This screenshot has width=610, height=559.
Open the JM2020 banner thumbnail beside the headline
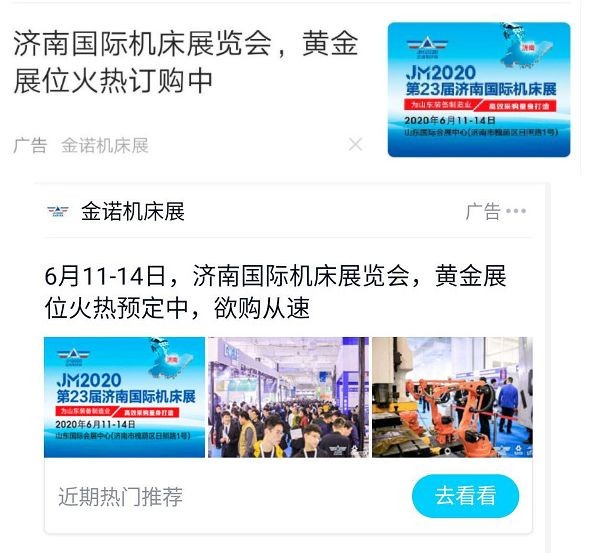pyautogui.click(x=478, y=89)
